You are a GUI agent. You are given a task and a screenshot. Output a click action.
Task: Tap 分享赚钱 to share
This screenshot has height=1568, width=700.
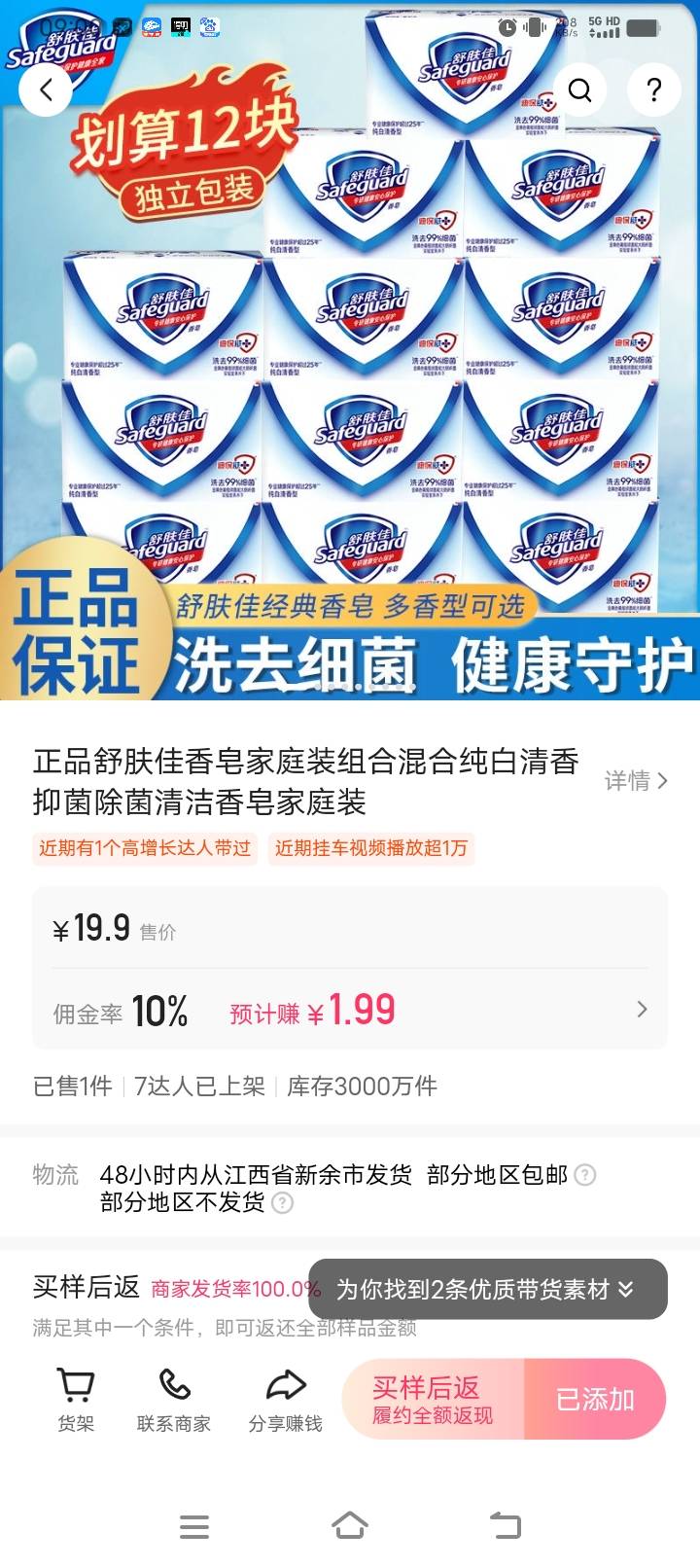tap(285, 1400)
